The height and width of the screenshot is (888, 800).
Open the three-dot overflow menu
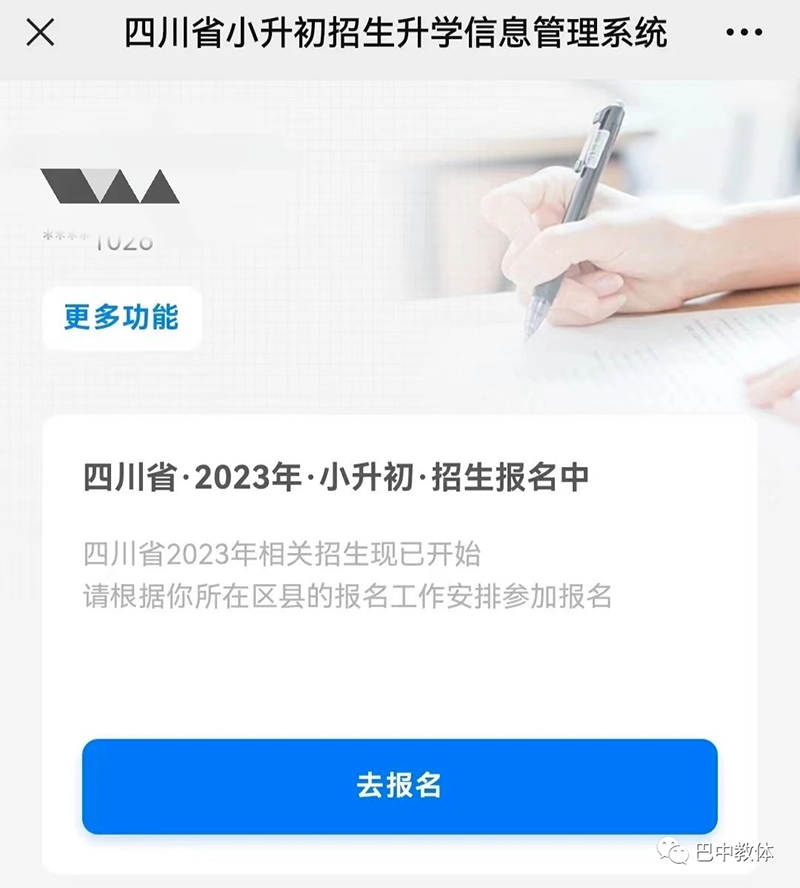744,34
